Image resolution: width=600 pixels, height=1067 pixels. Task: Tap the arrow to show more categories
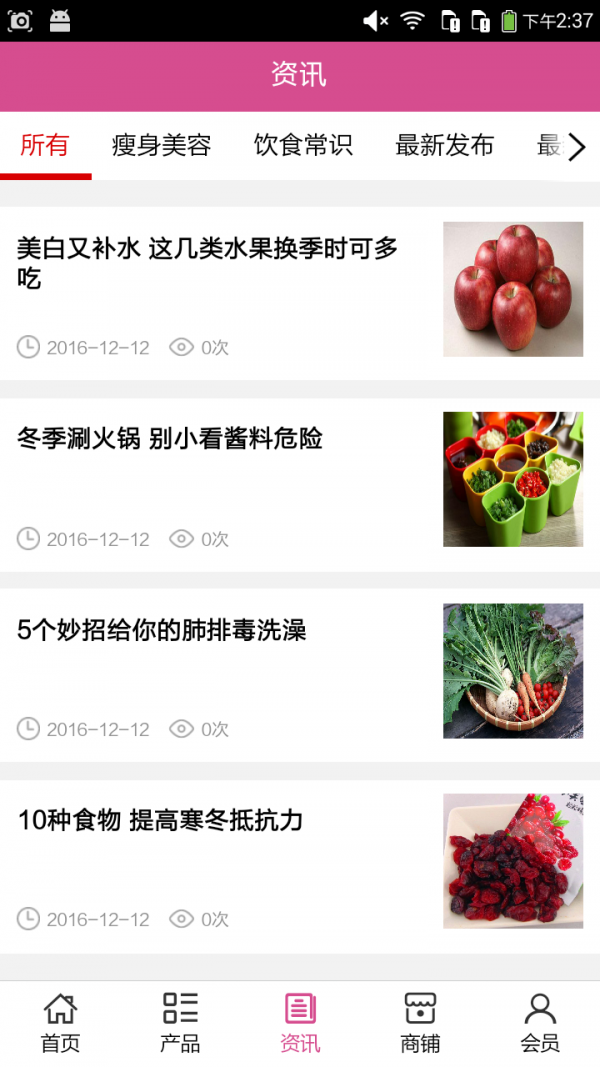tap(577, 147)
